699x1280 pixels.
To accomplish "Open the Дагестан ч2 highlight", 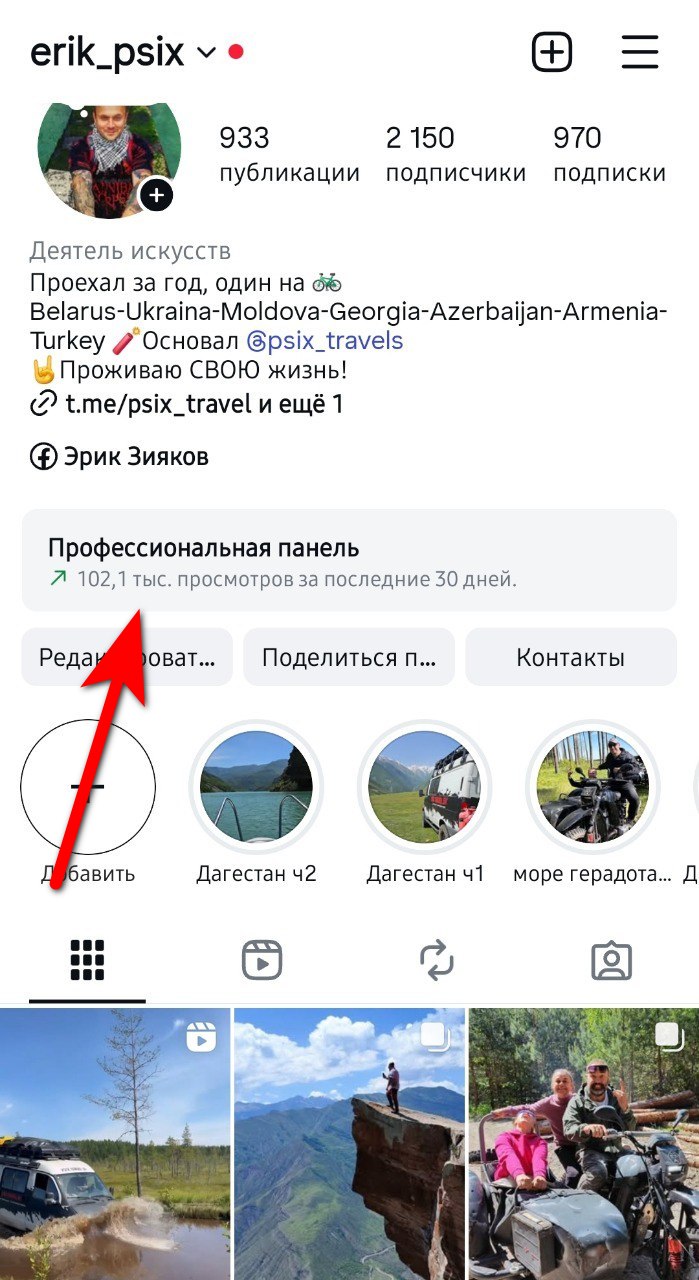I will (256, 787).
